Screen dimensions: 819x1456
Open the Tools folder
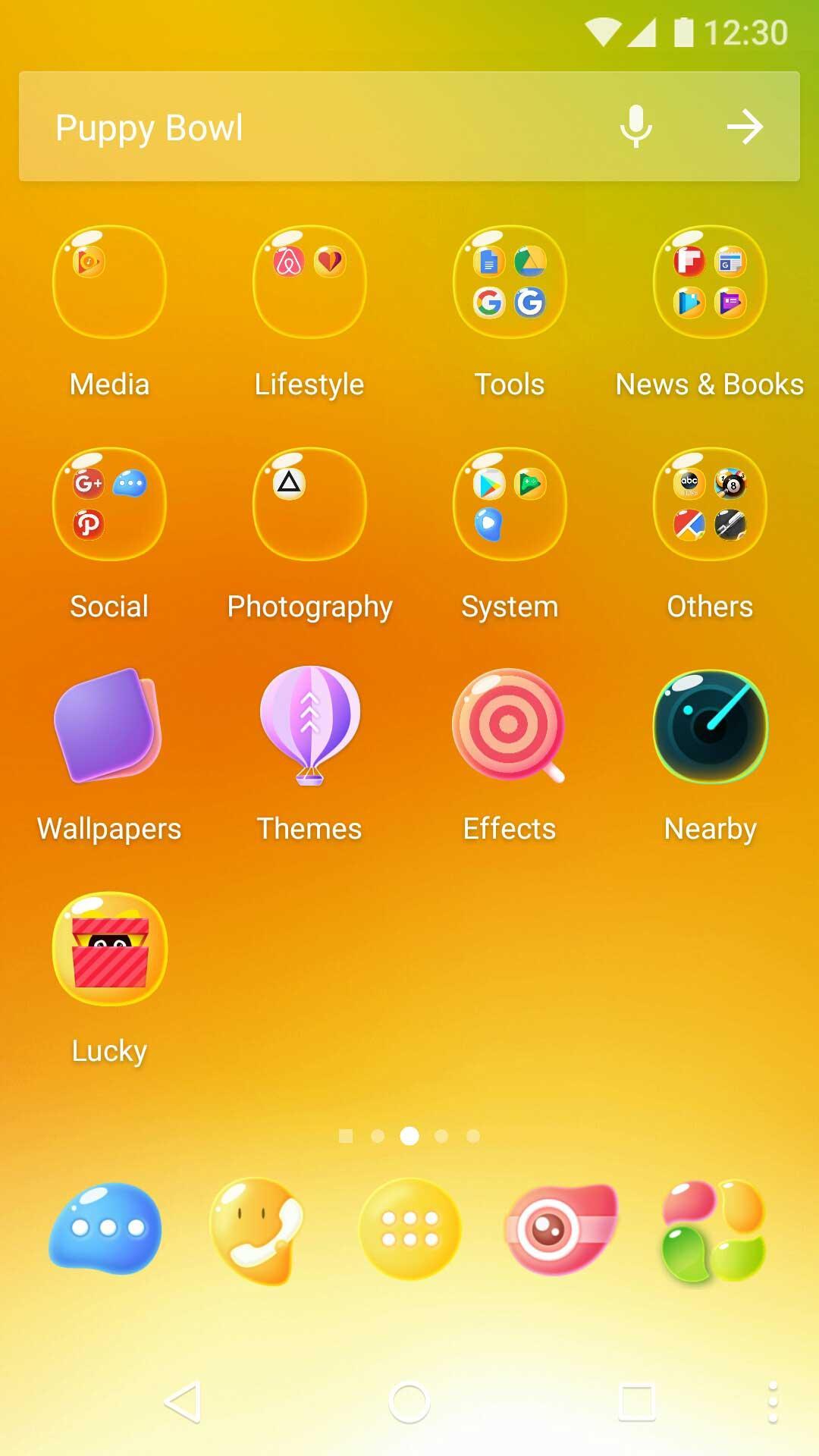pyautogui.click(x=509, y=281)
